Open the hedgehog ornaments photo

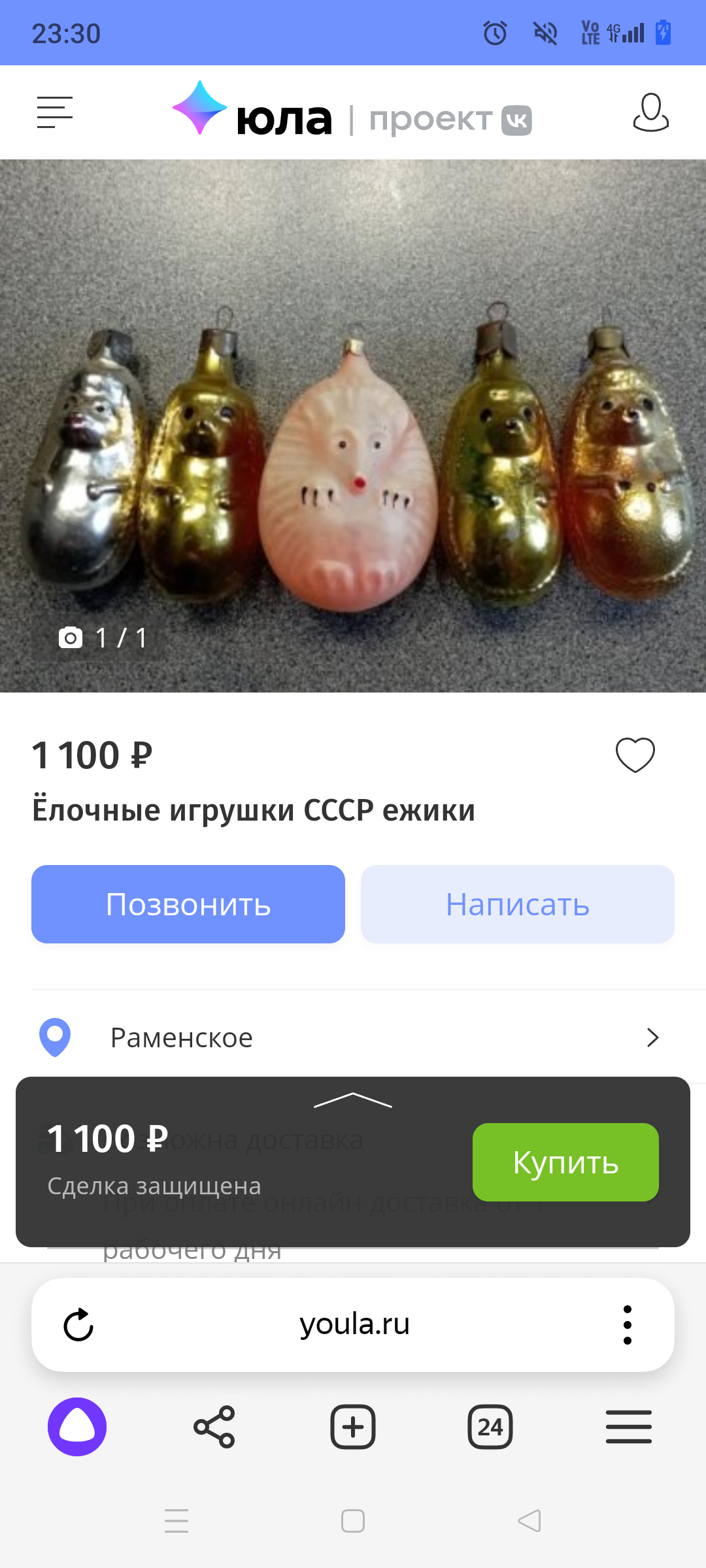pos(353,425)
